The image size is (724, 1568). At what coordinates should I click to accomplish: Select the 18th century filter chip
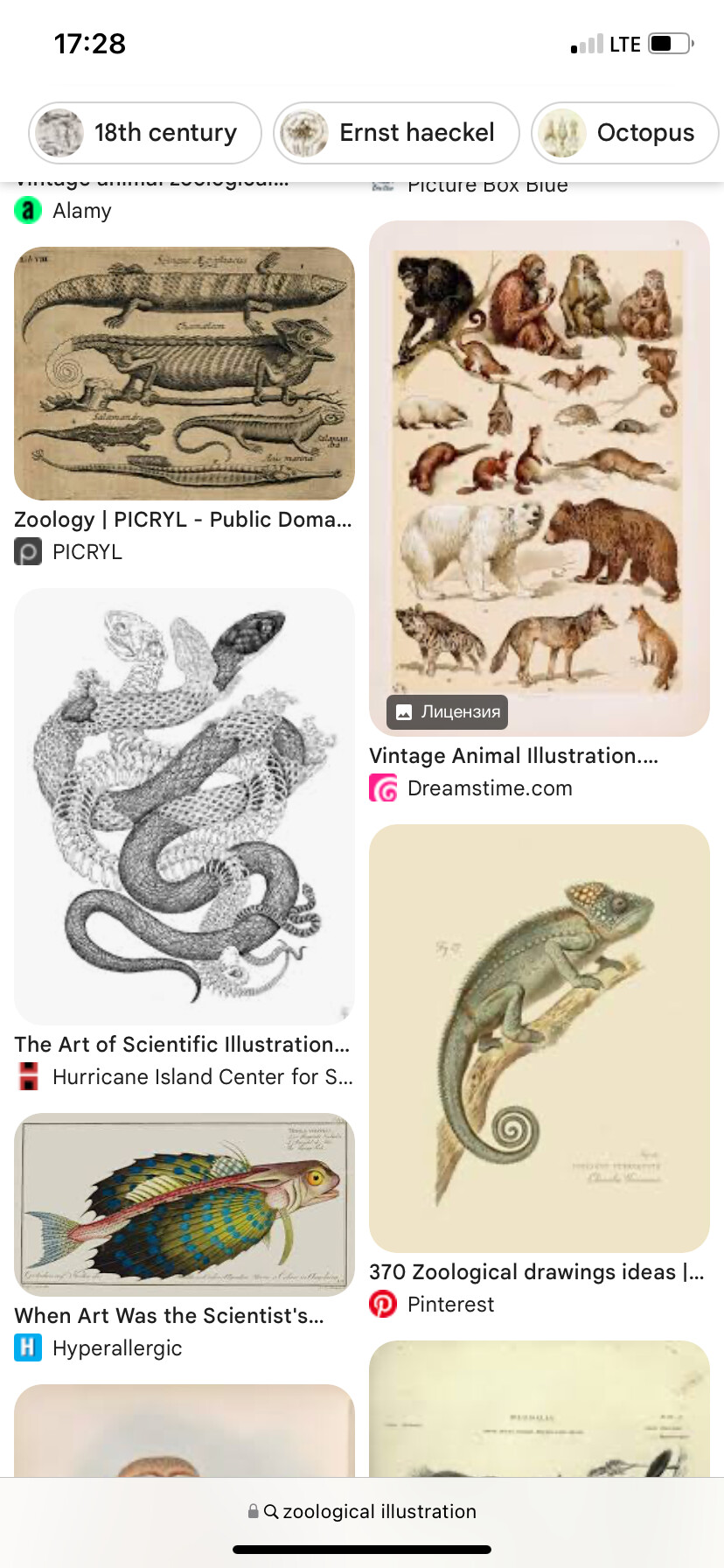click(145, 133)
